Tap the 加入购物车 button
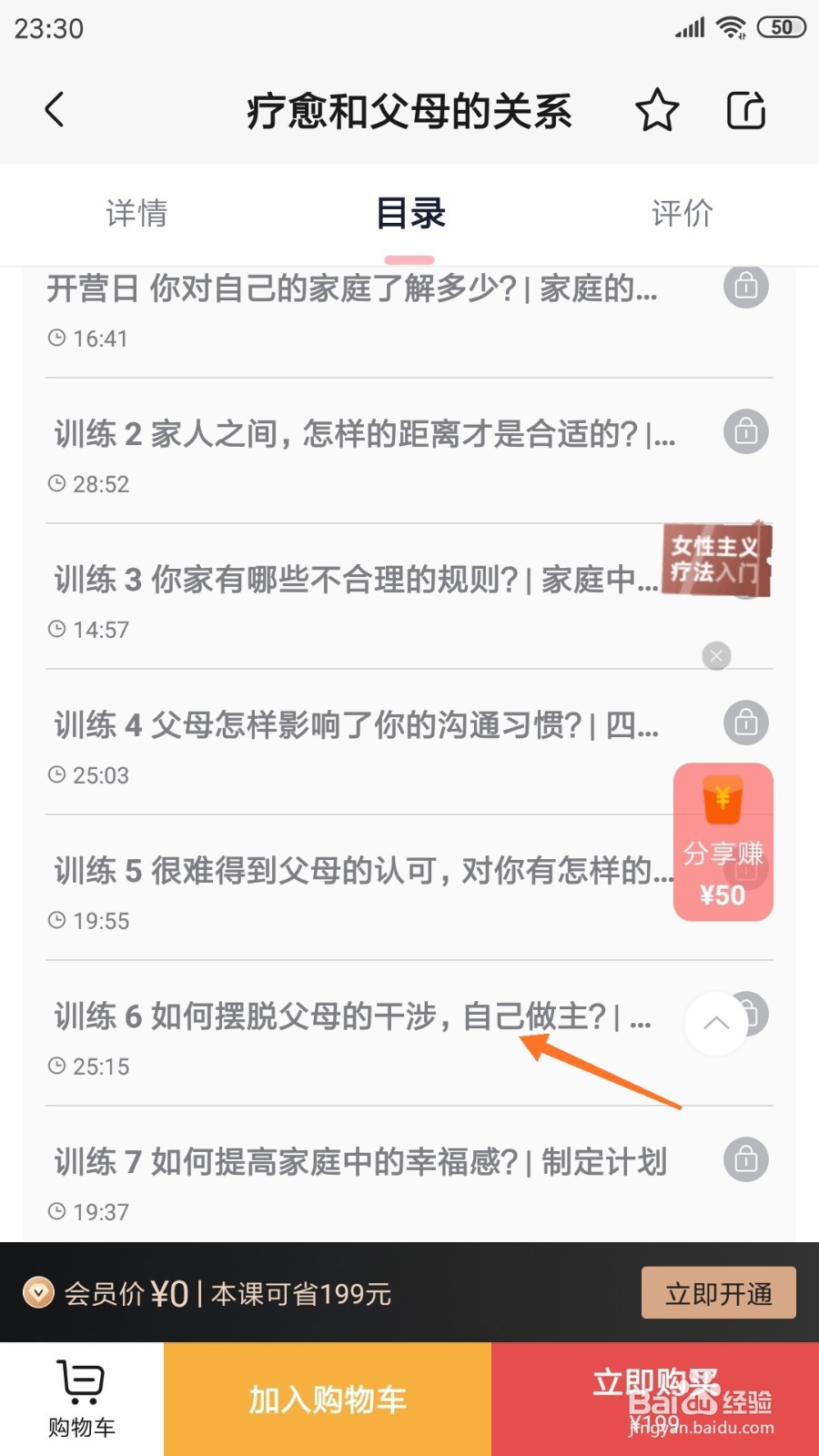The image size is (819, 1456). pyautogui.click(x=328, y=1399)
